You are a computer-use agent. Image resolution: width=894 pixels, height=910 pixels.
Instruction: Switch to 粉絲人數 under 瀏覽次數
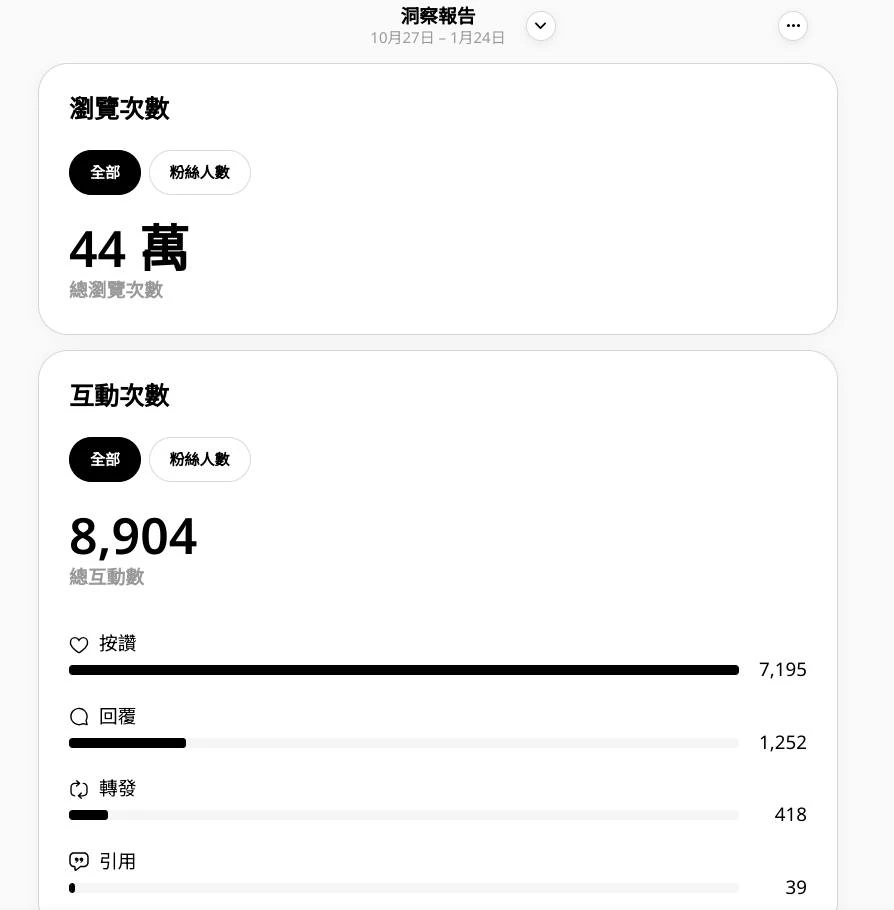pyautogui.click(x=200, y=173)
